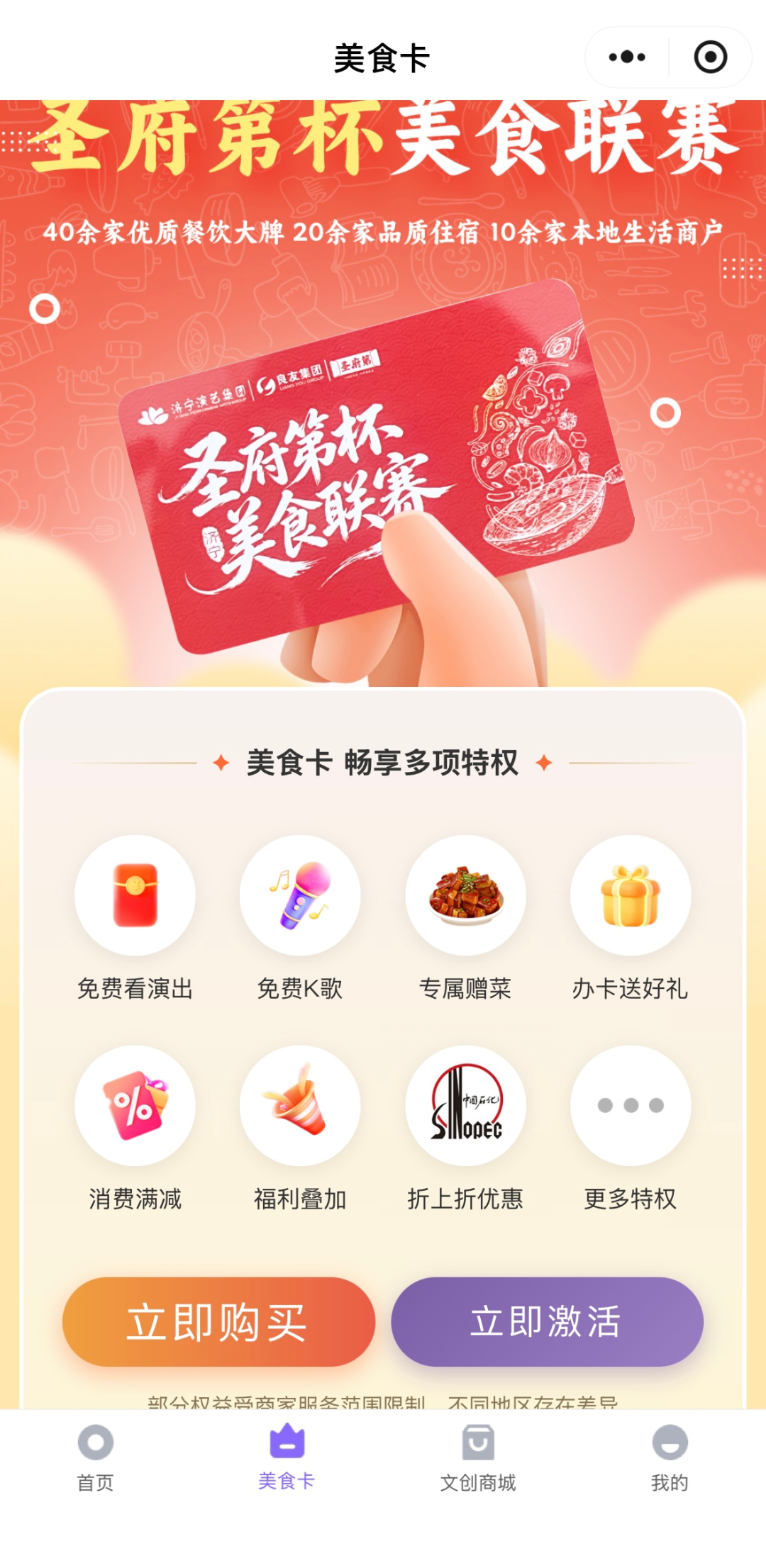Close the mini program via the circle icon
This screenshot has height=1568, width=766.
click(710, 57)
